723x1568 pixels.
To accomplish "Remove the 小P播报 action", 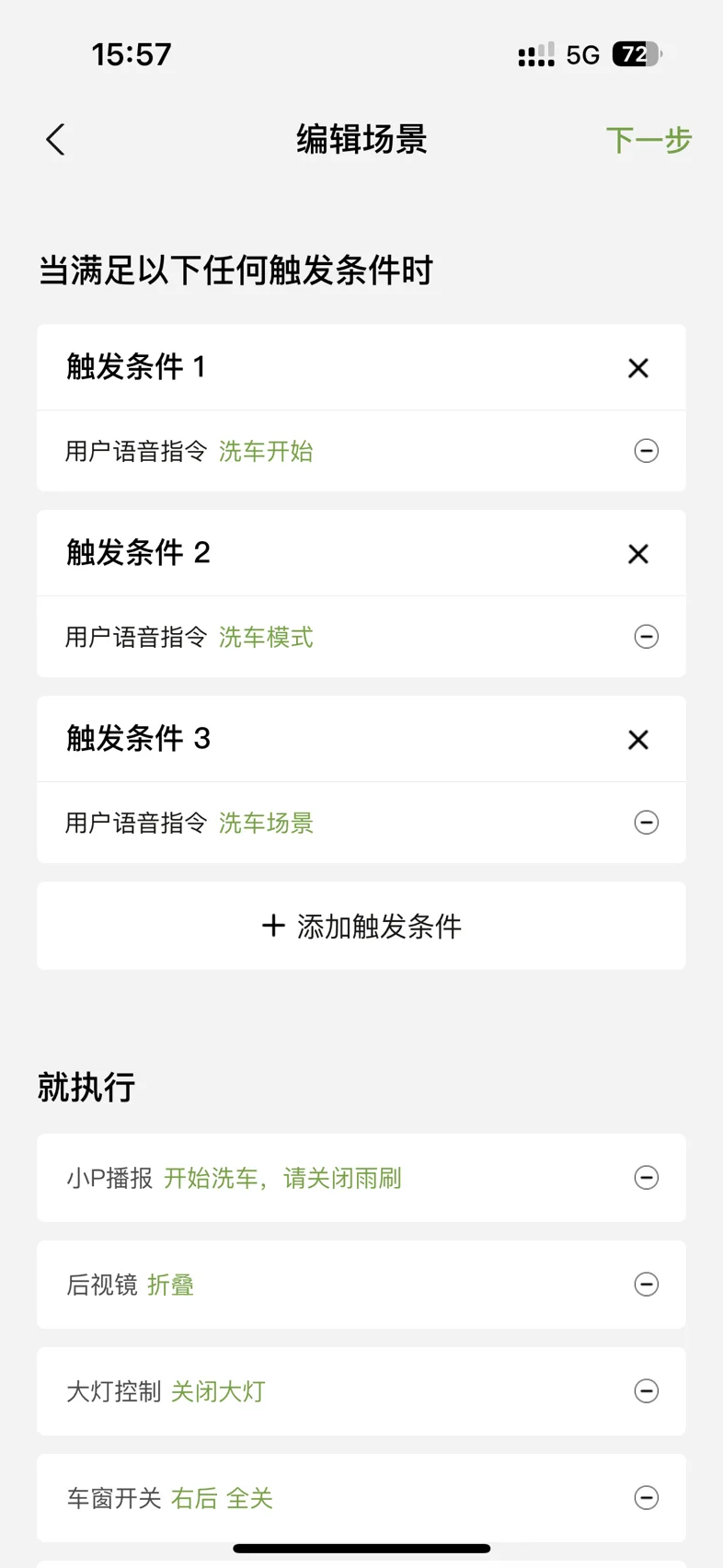I will (x=647, y=1178).
